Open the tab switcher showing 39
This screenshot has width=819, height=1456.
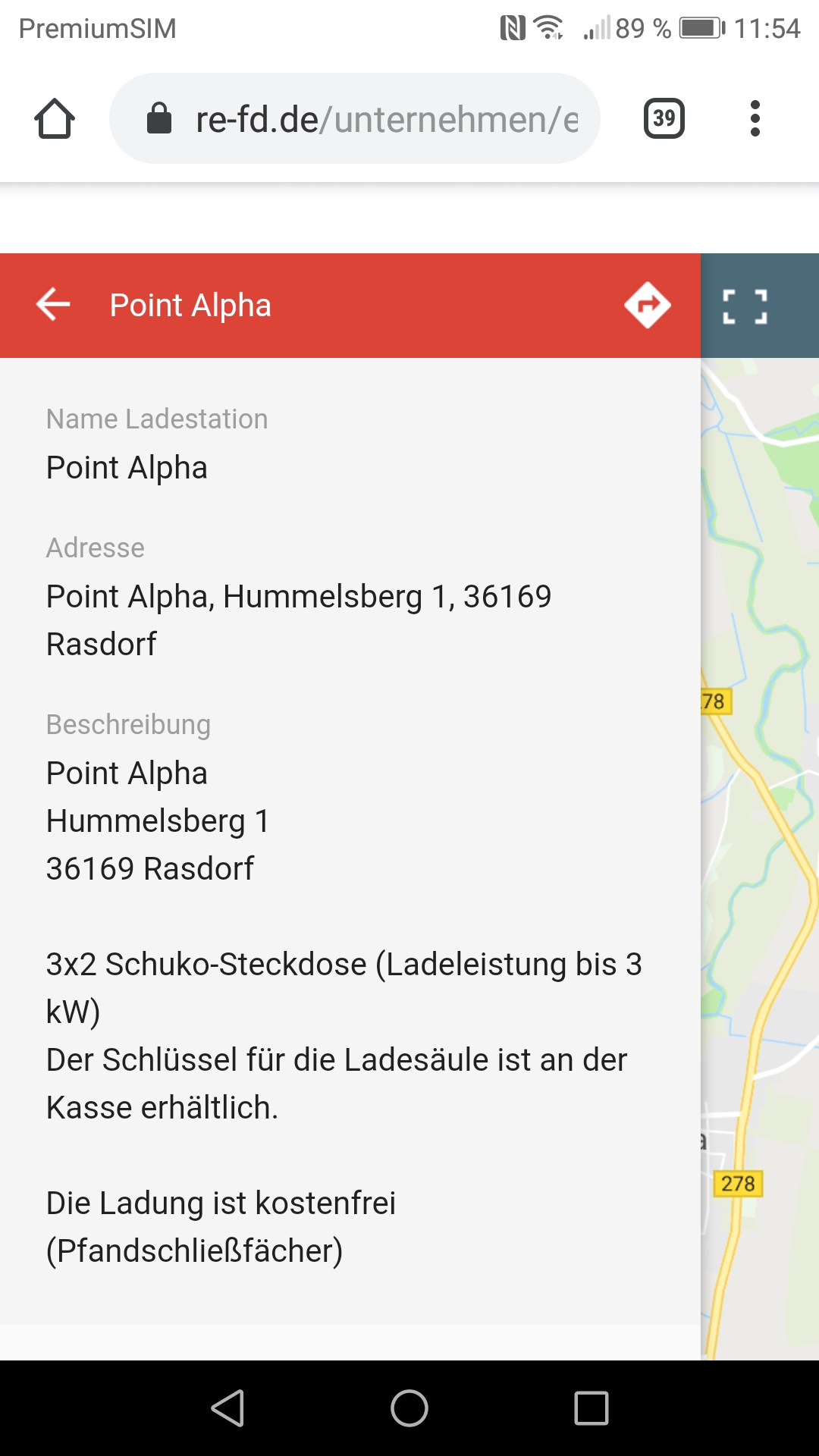[x=664, y=119]
